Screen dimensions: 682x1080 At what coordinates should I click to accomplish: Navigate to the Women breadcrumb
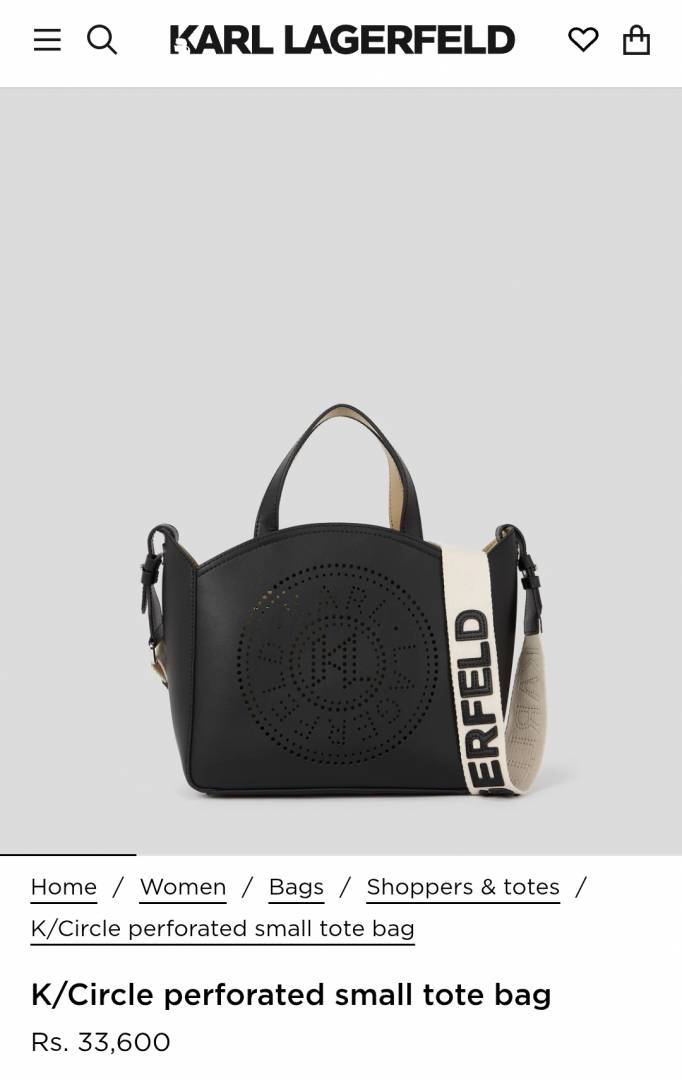click(x=183, y=887)
